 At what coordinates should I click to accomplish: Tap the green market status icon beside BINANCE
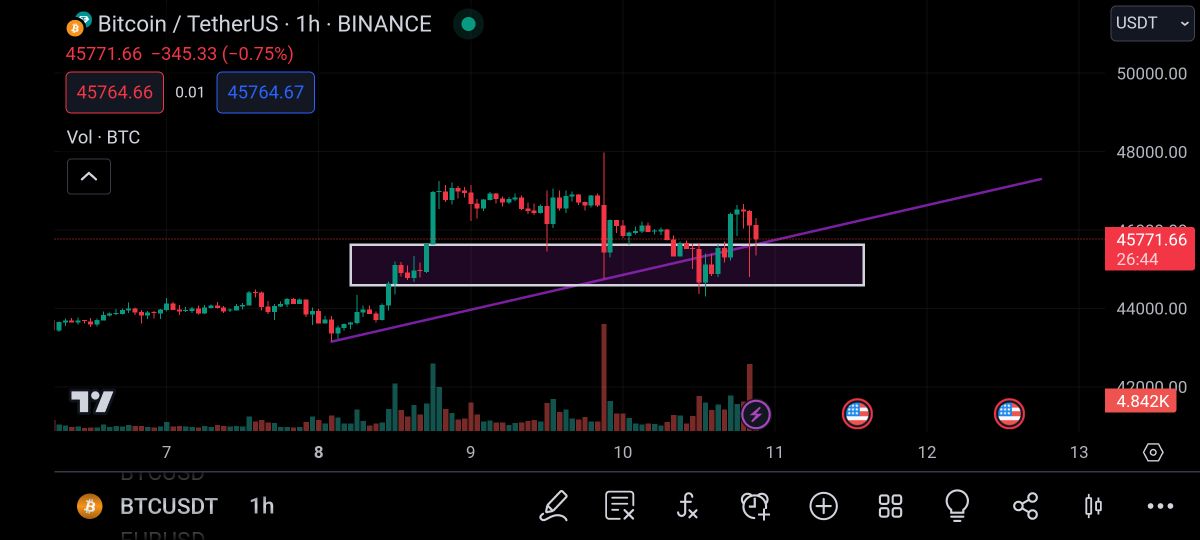467,24
